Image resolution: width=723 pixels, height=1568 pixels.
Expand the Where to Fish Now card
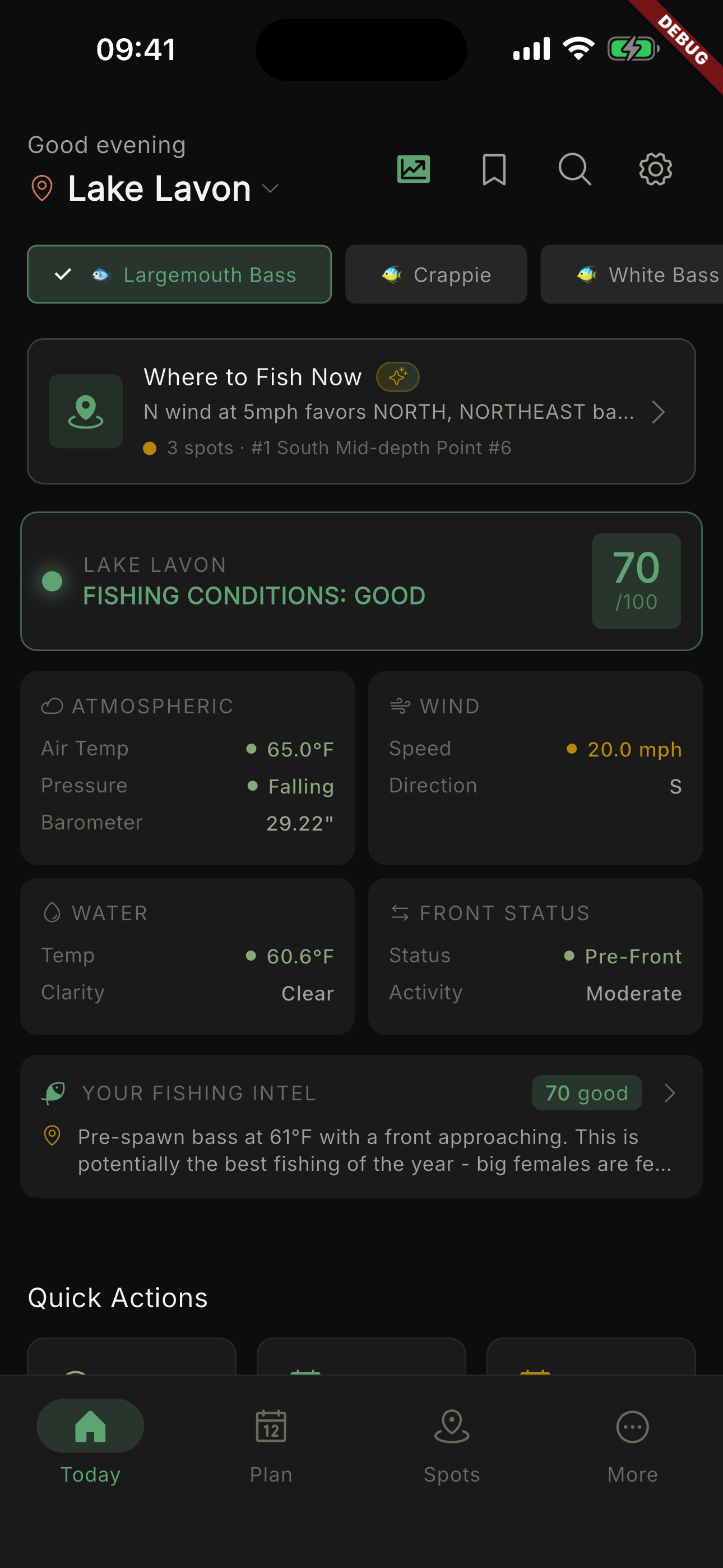click(660, 412)
